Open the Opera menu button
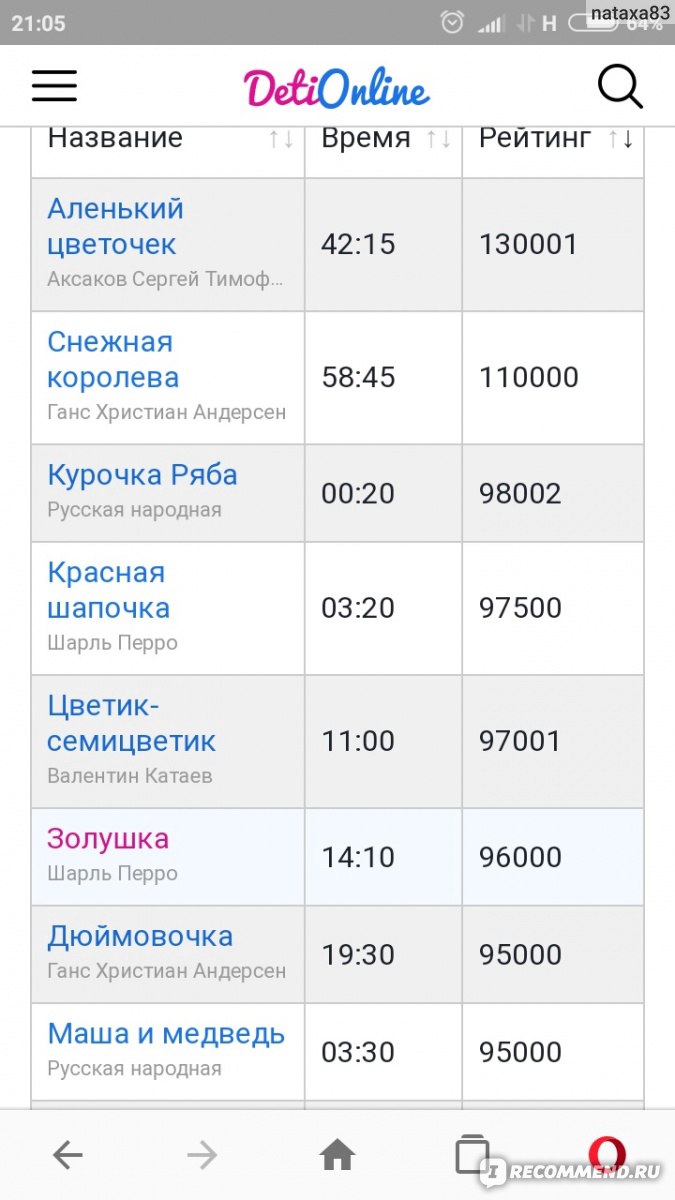675x1200 pixels. [607, 1155]
